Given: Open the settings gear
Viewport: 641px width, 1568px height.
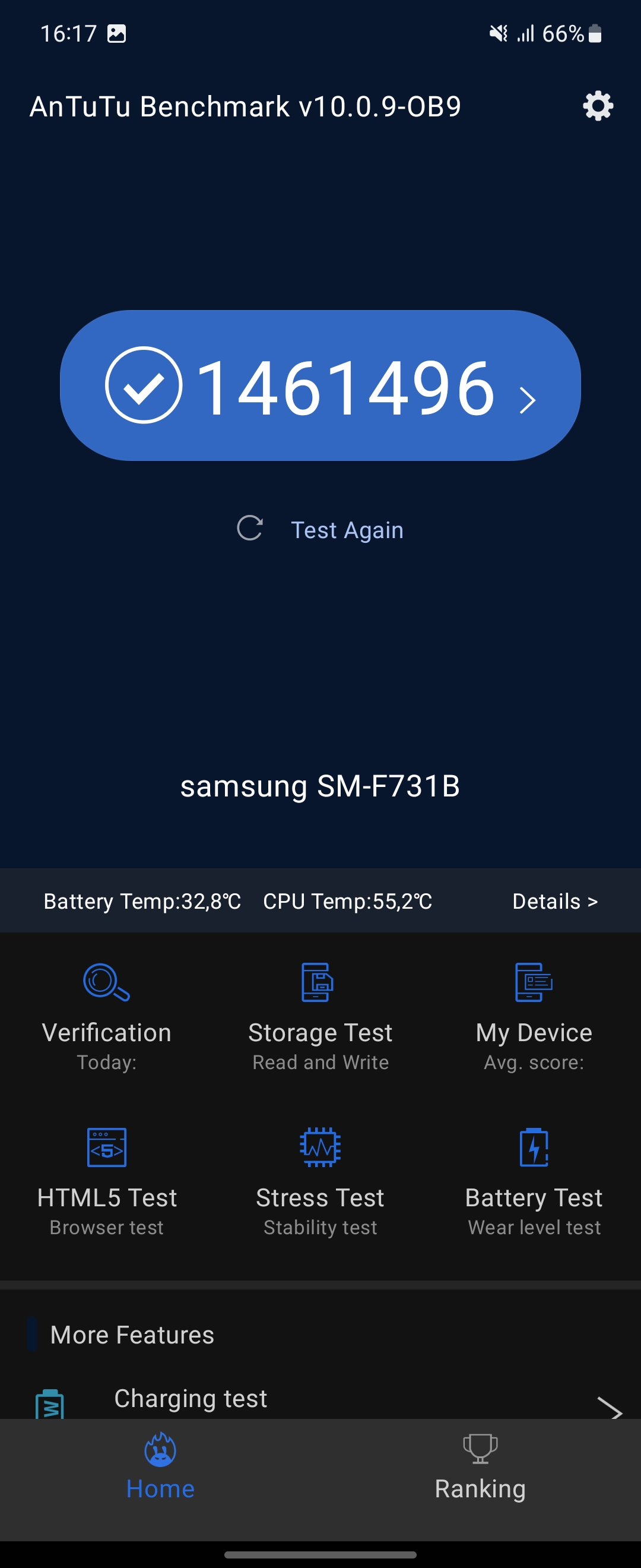Looking at the screenshot, I should coord(597,106).
